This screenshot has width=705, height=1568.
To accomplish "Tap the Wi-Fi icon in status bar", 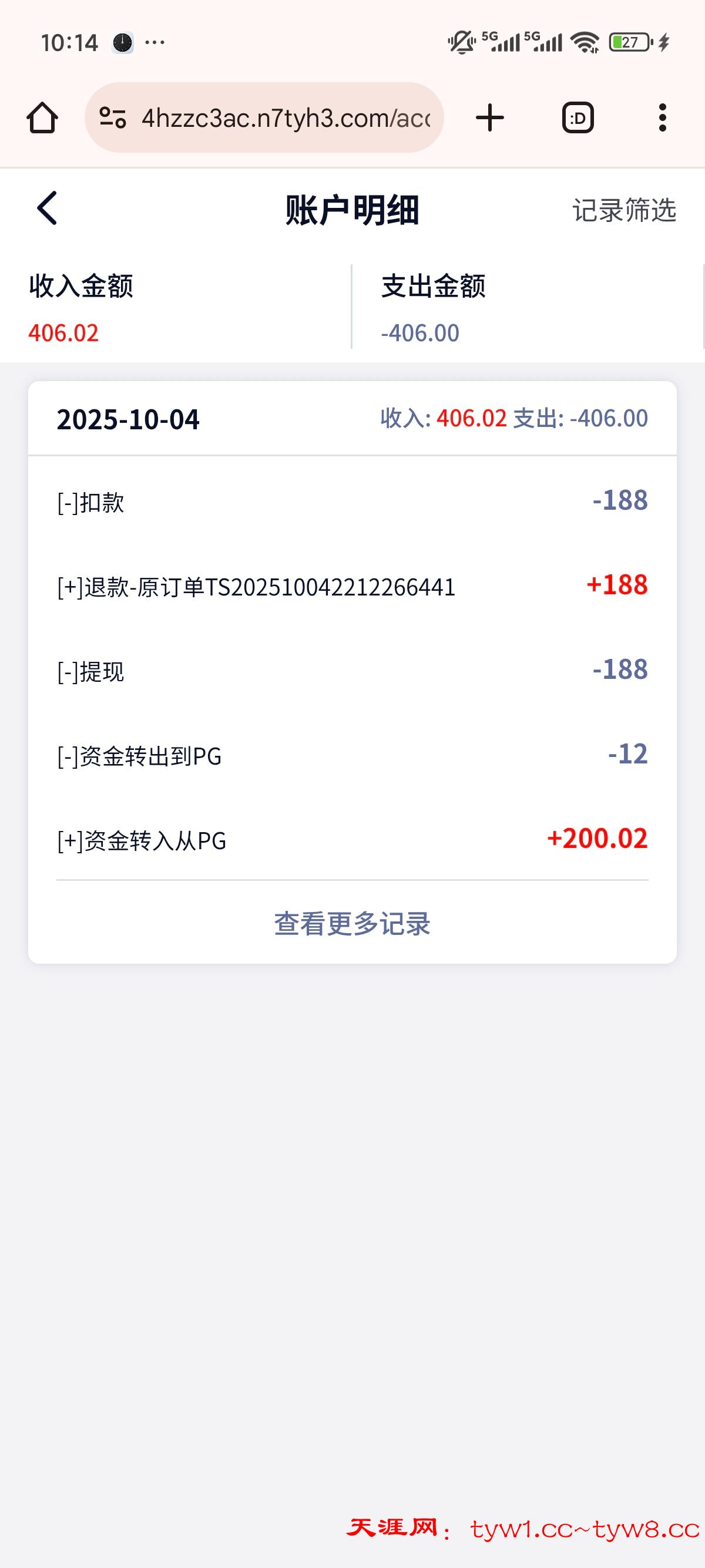I will pyautogui.click(x=586, y=41).
